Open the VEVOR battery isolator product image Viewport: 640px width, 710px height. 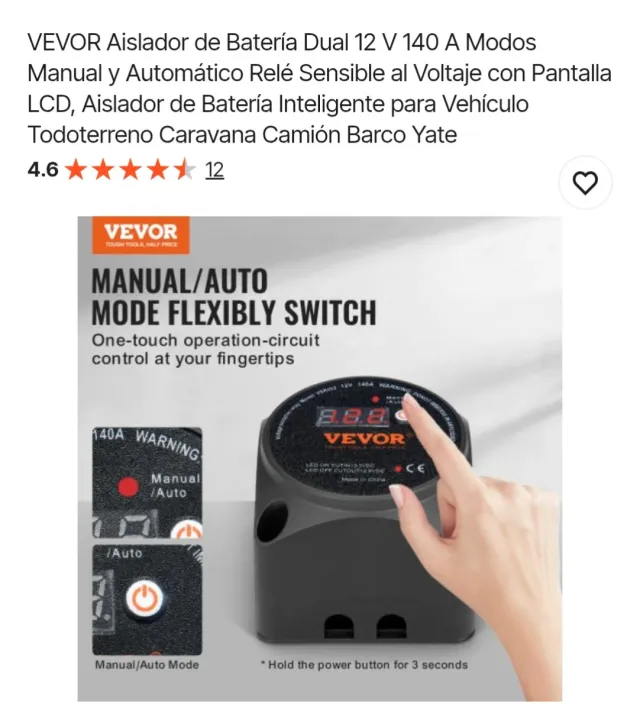[320, 458]
